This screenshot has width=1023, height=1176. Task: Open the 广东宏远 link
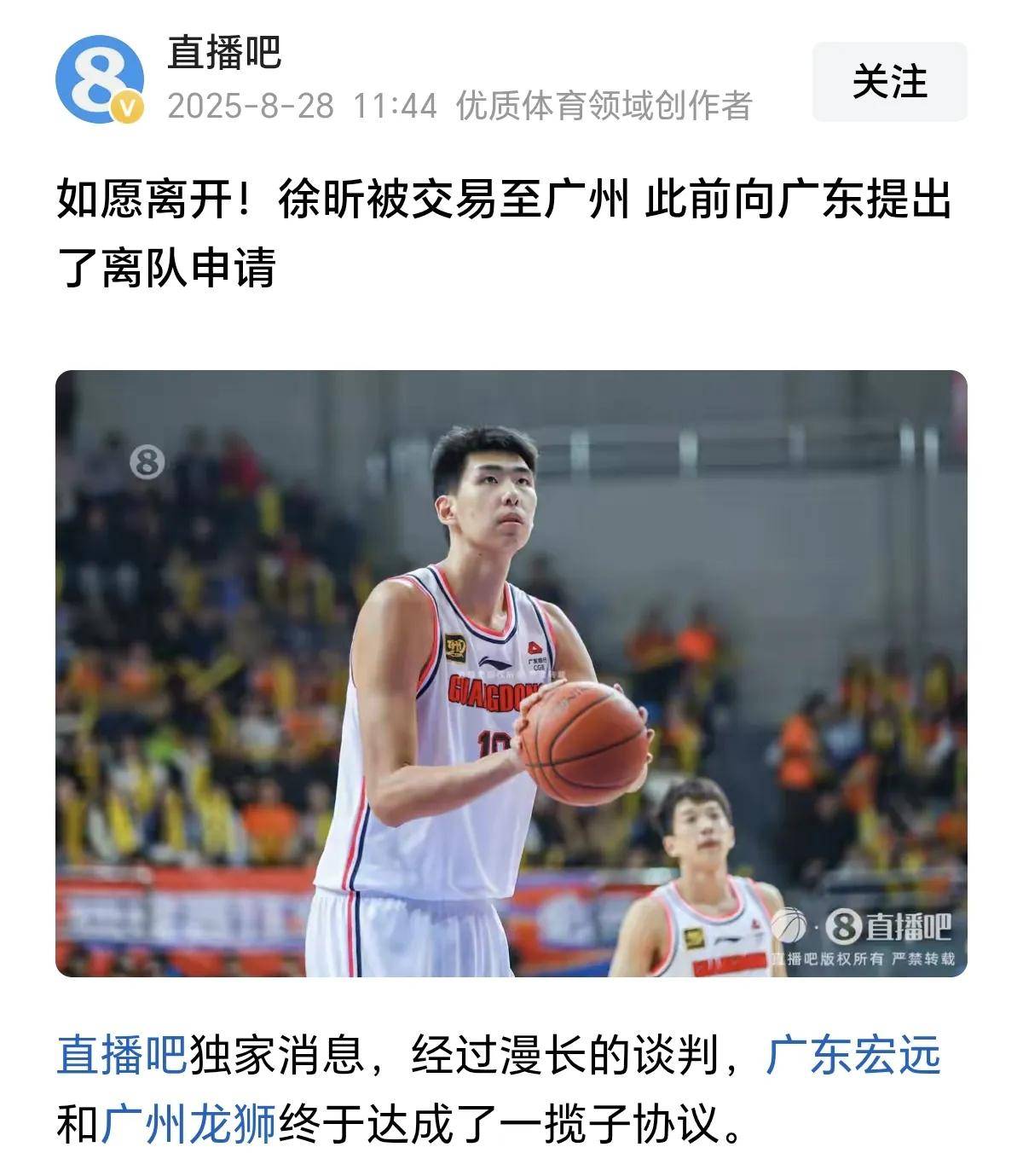(853, 1055)
